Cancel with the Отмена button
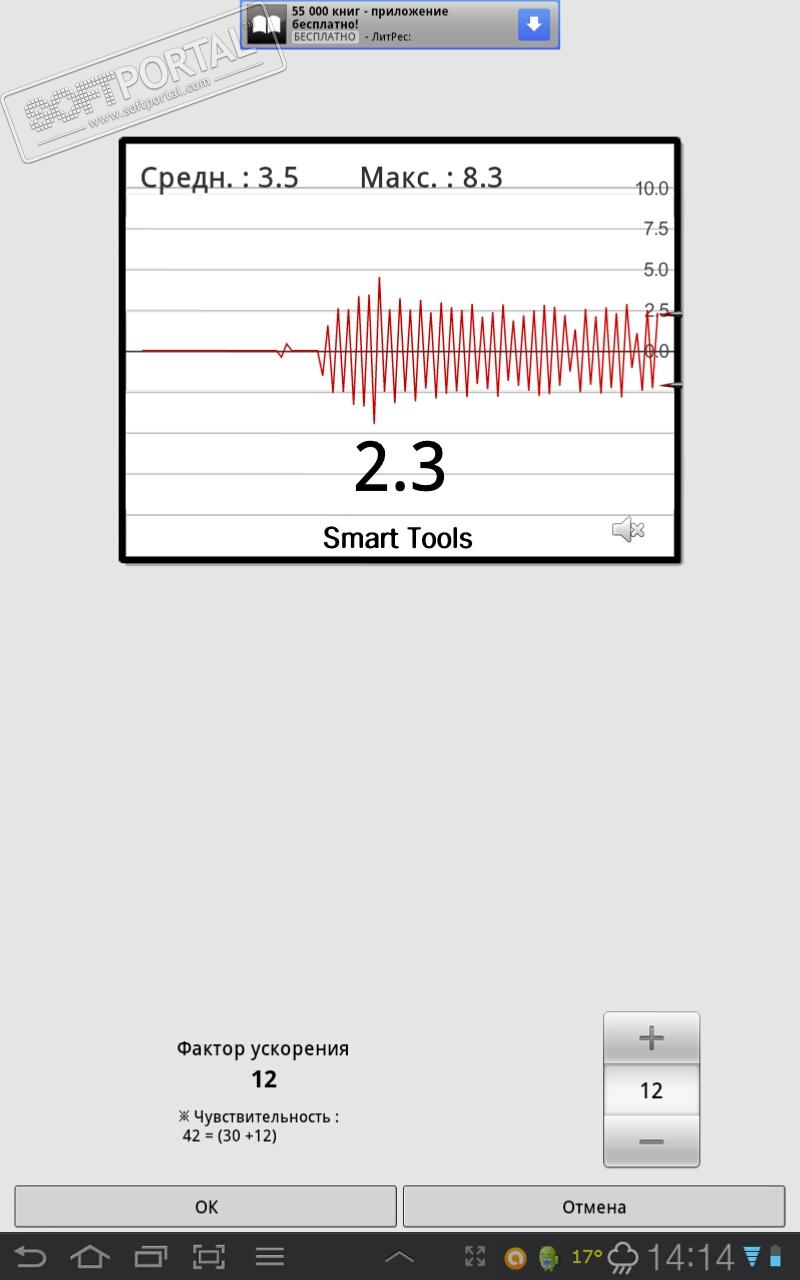The height and width of the screenshot is (1280, 800). tap(593, 1206)
